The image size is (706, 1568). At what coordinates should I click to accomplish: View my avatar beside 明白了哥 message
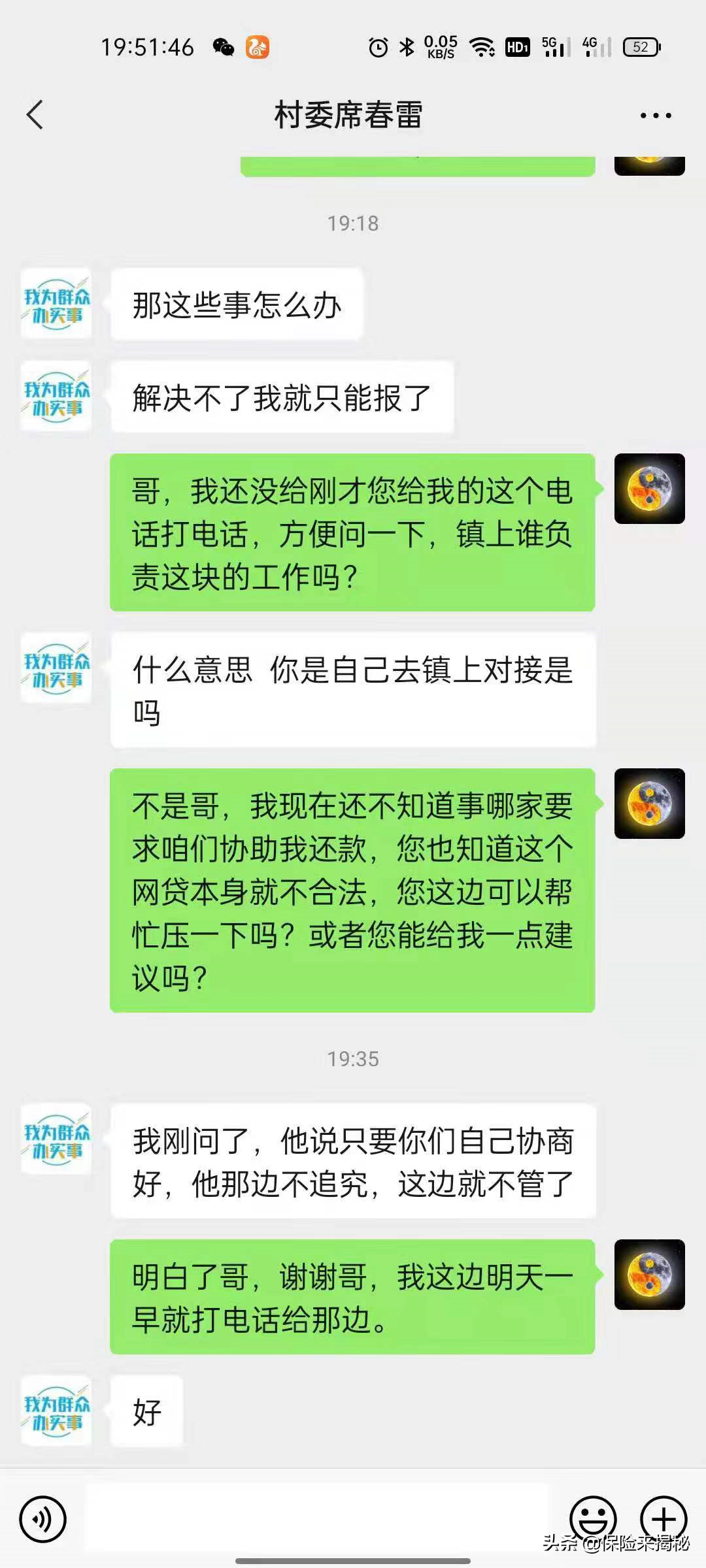(649, 1274)
